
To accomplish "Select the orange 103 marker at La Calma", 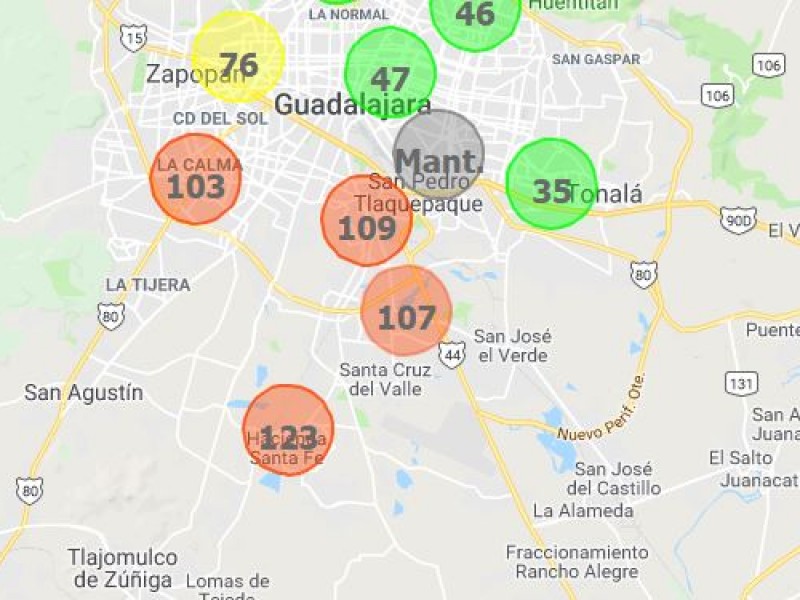I will click(196, 179).
